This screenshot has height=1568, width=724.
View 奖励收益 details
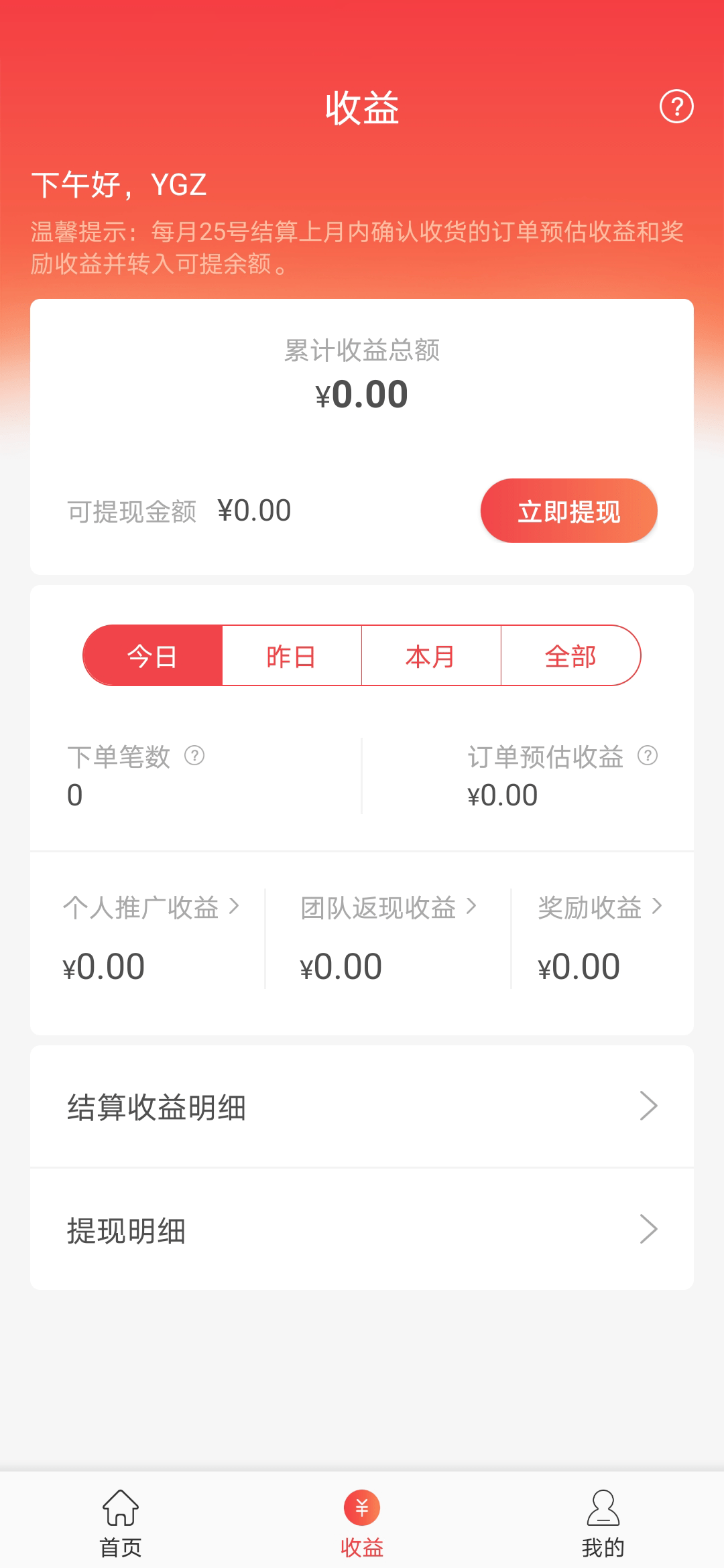(x=600, y=907)
